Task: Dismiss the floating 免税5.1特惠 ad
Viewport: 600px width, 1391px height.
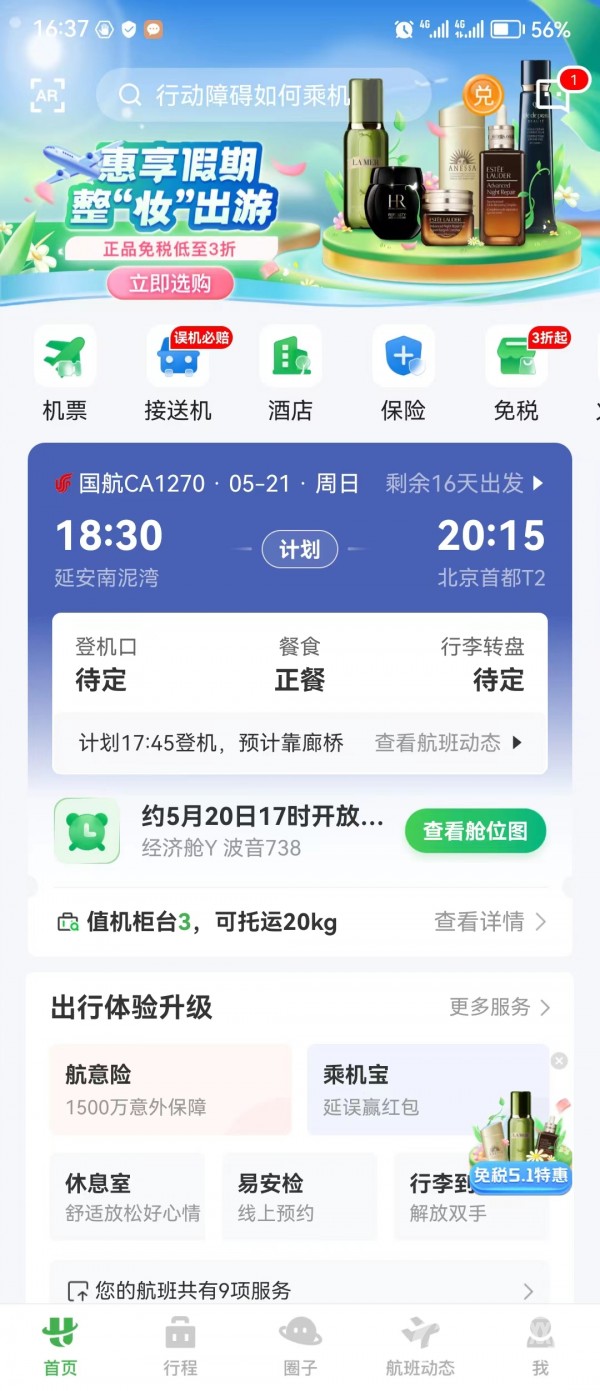Action: tap(559, 1060)
